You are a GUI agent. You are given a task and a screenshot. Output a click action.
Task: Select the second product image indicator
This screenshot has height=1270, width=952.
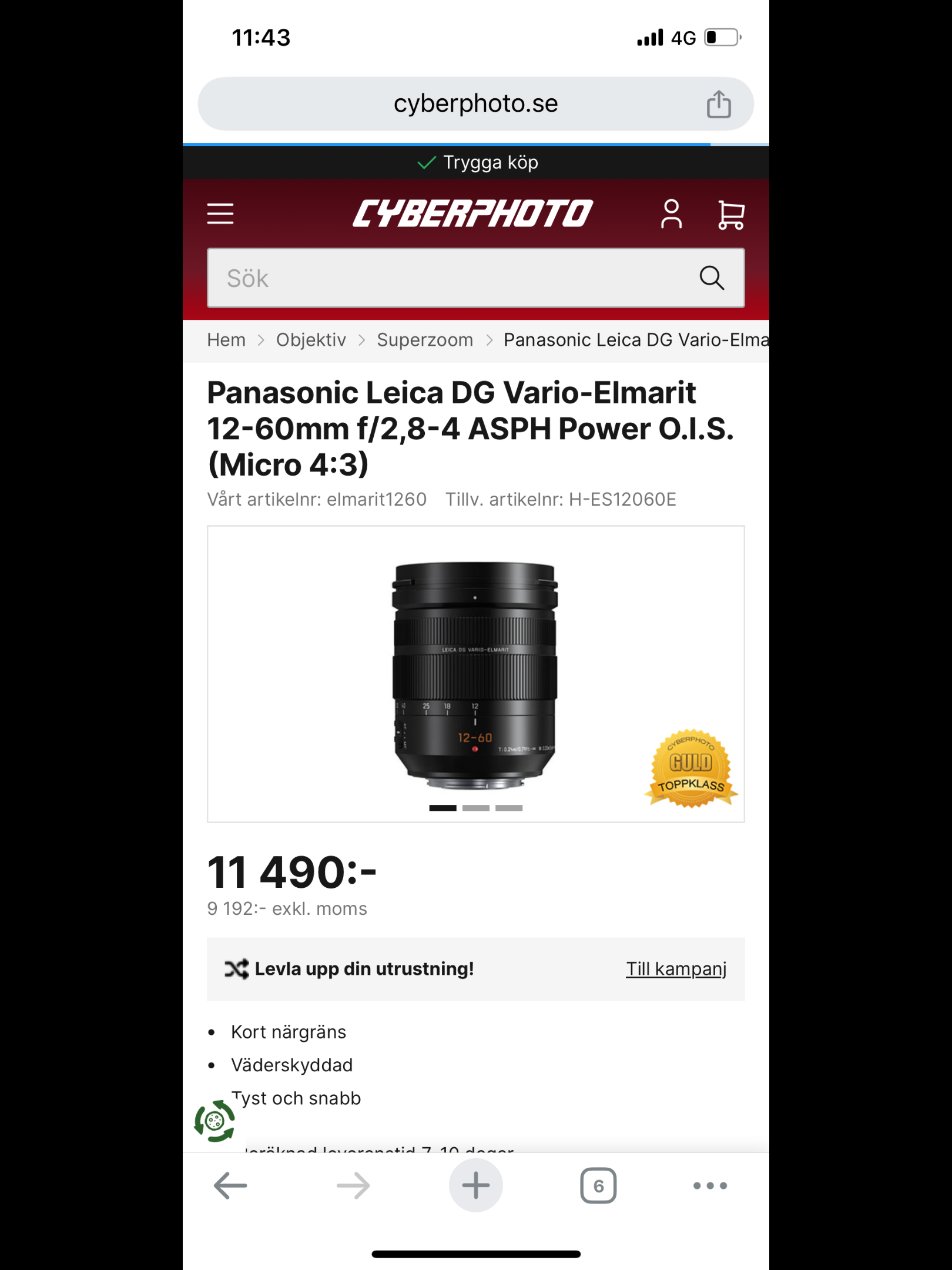coord(475,808)
